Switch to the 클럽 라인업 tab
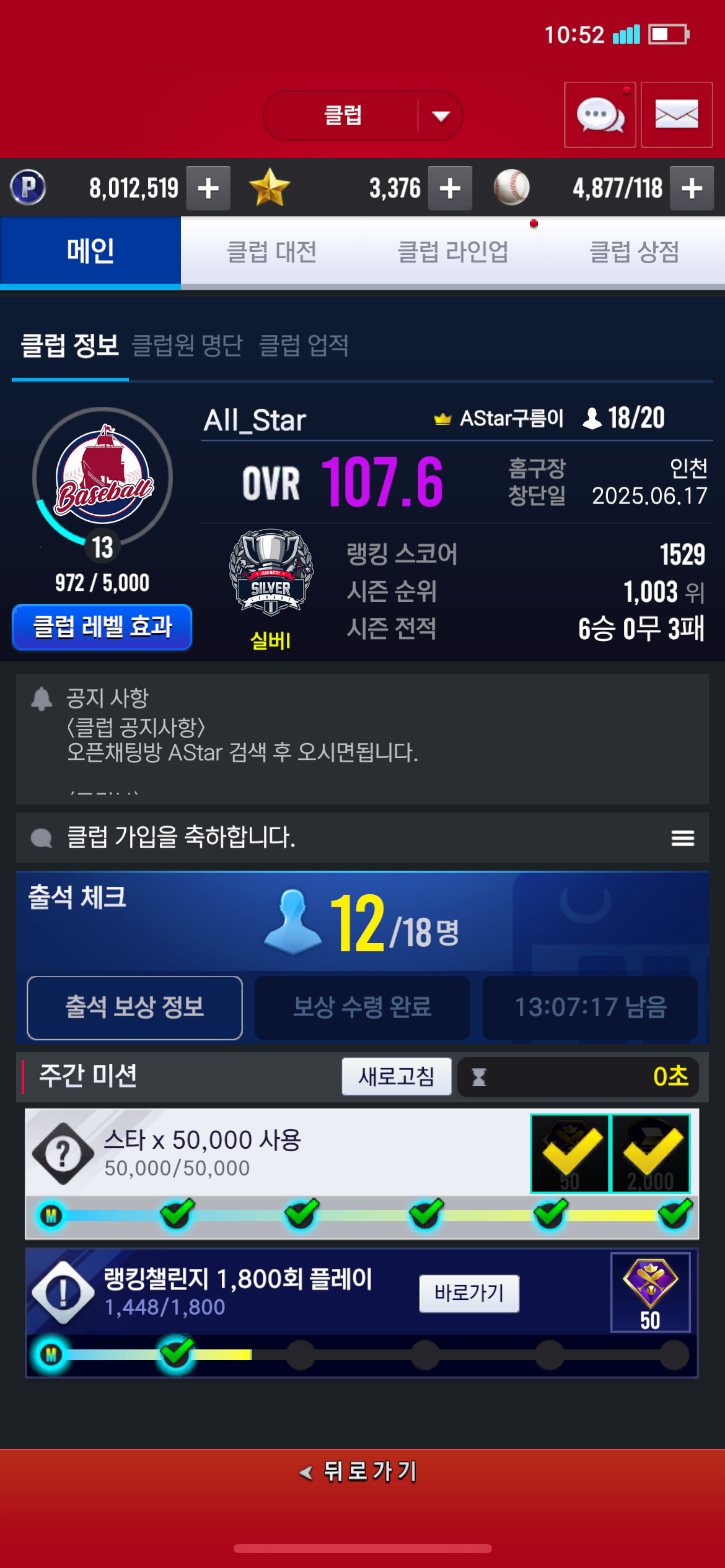725x1568 pixels. pyautogui.click(x=452, y=252)
